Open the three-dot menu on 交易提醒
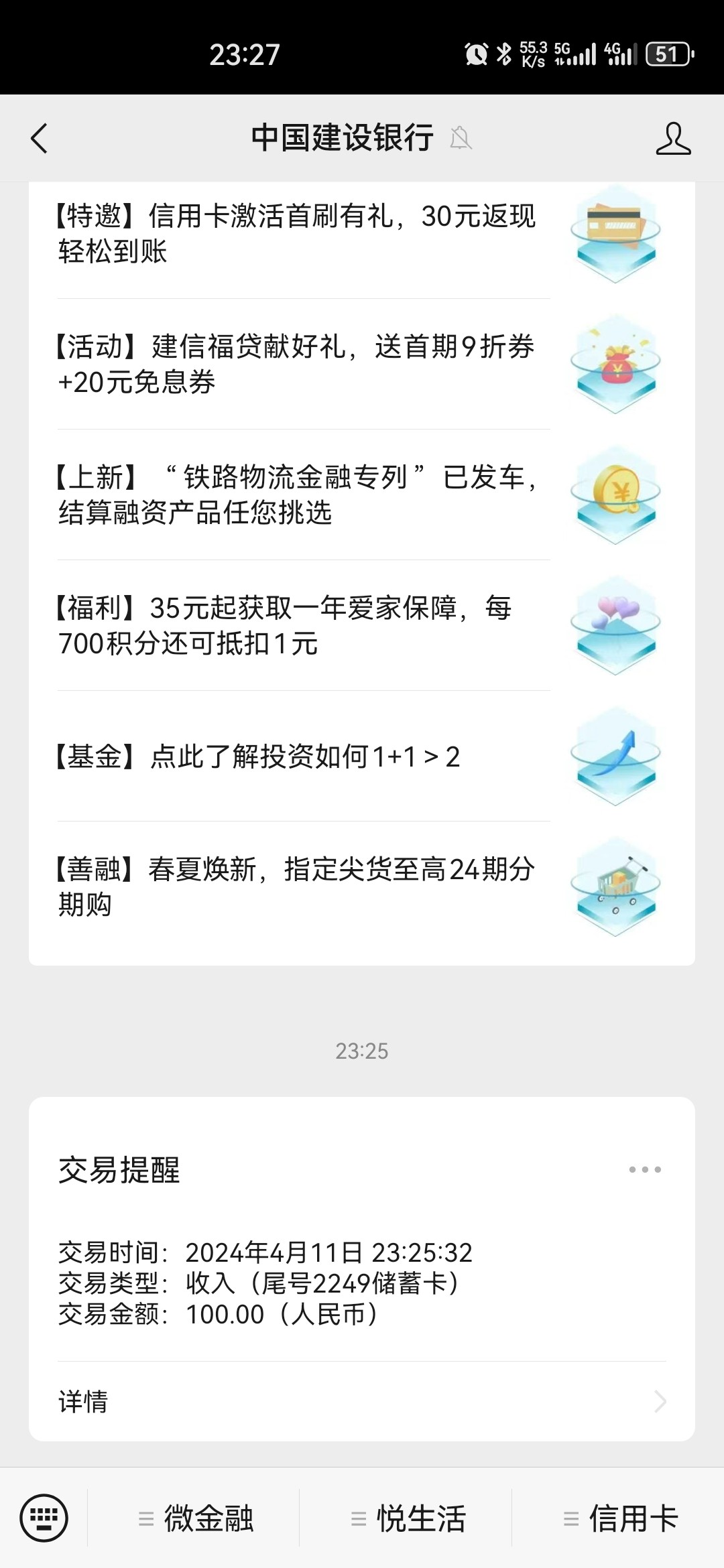 tap(645, 1170)
